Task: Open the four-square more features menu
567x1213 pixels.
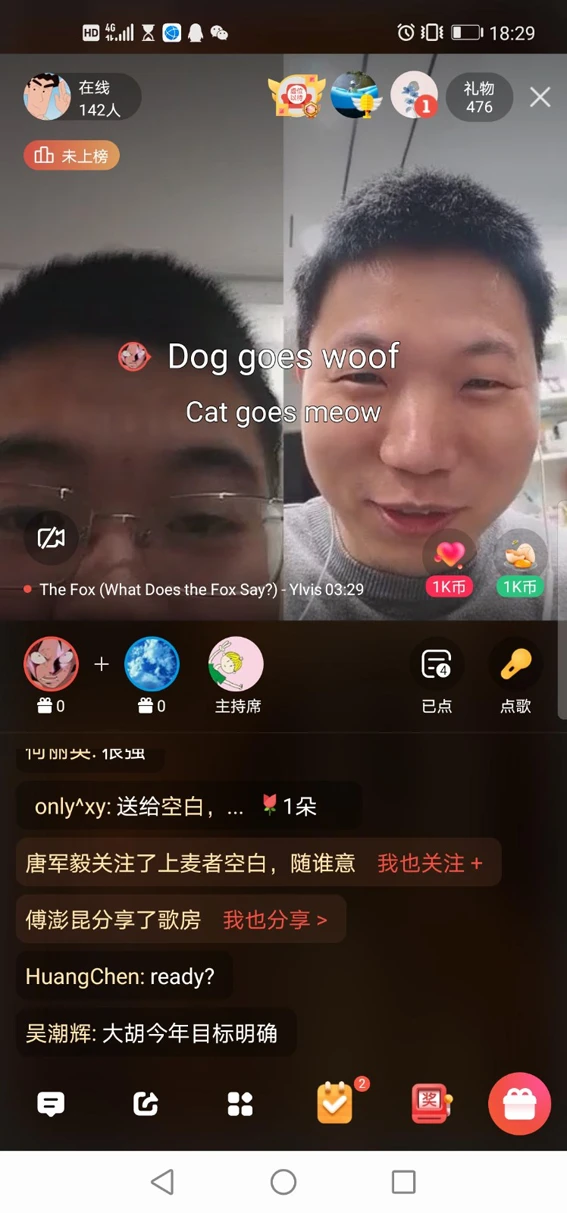Action: [240, 1104]
